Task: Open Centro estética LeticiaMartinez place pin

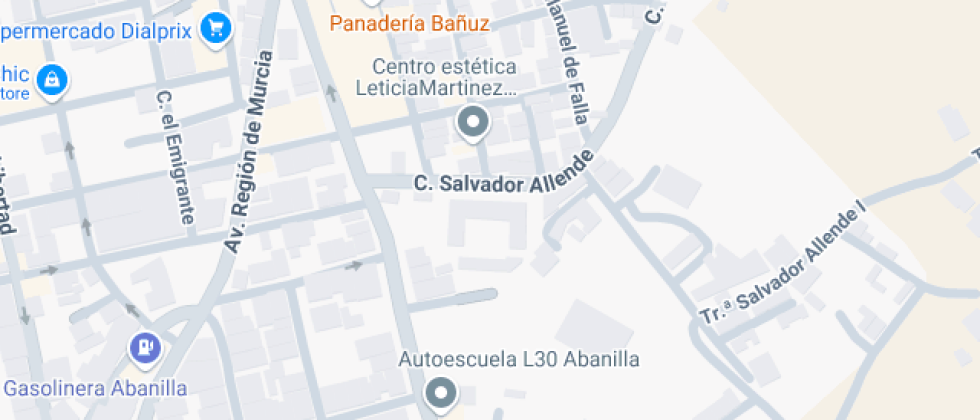Action: point(472,124)
